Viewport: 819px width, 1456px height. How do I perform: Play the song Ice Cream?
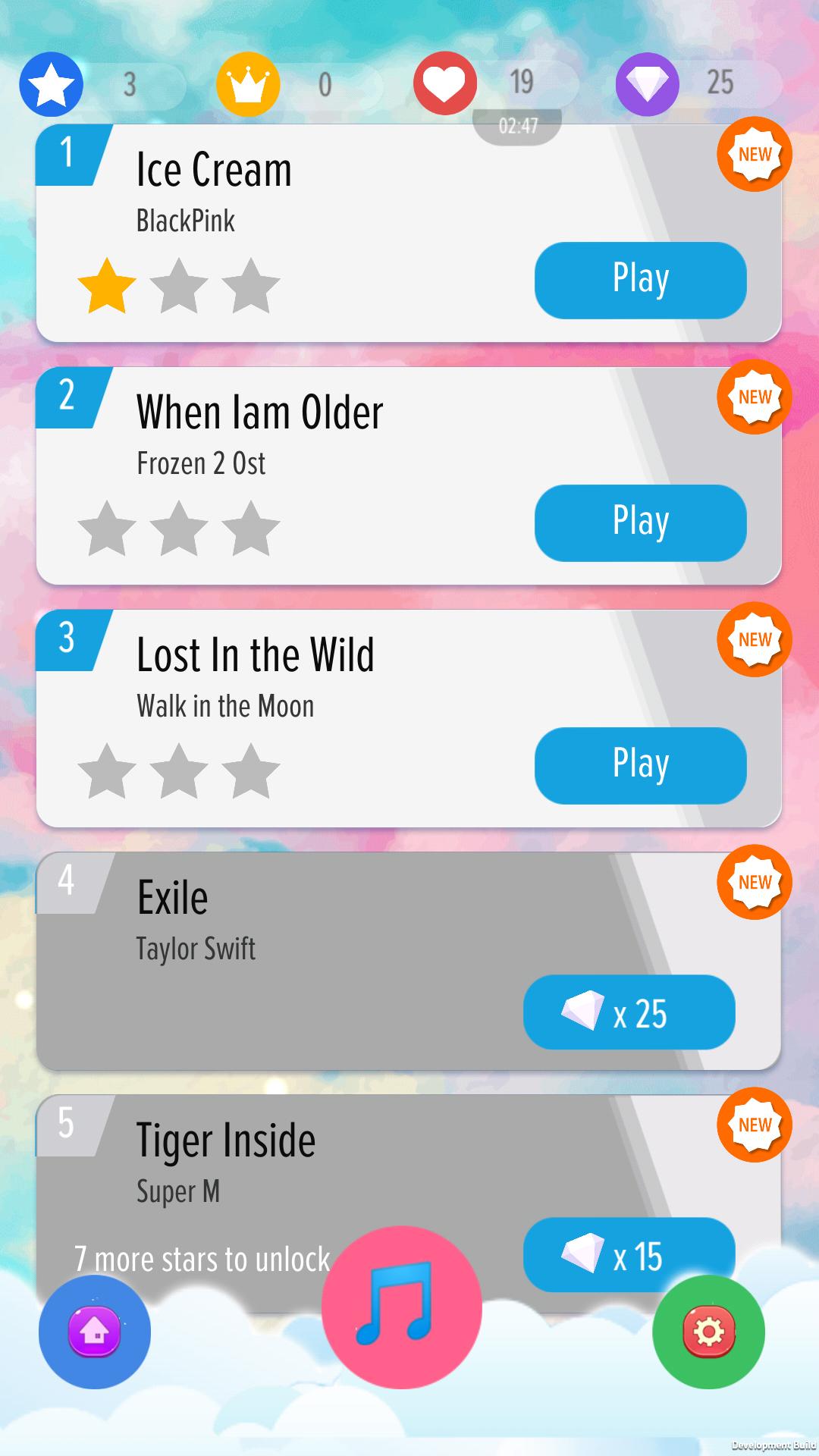(640, 280)
